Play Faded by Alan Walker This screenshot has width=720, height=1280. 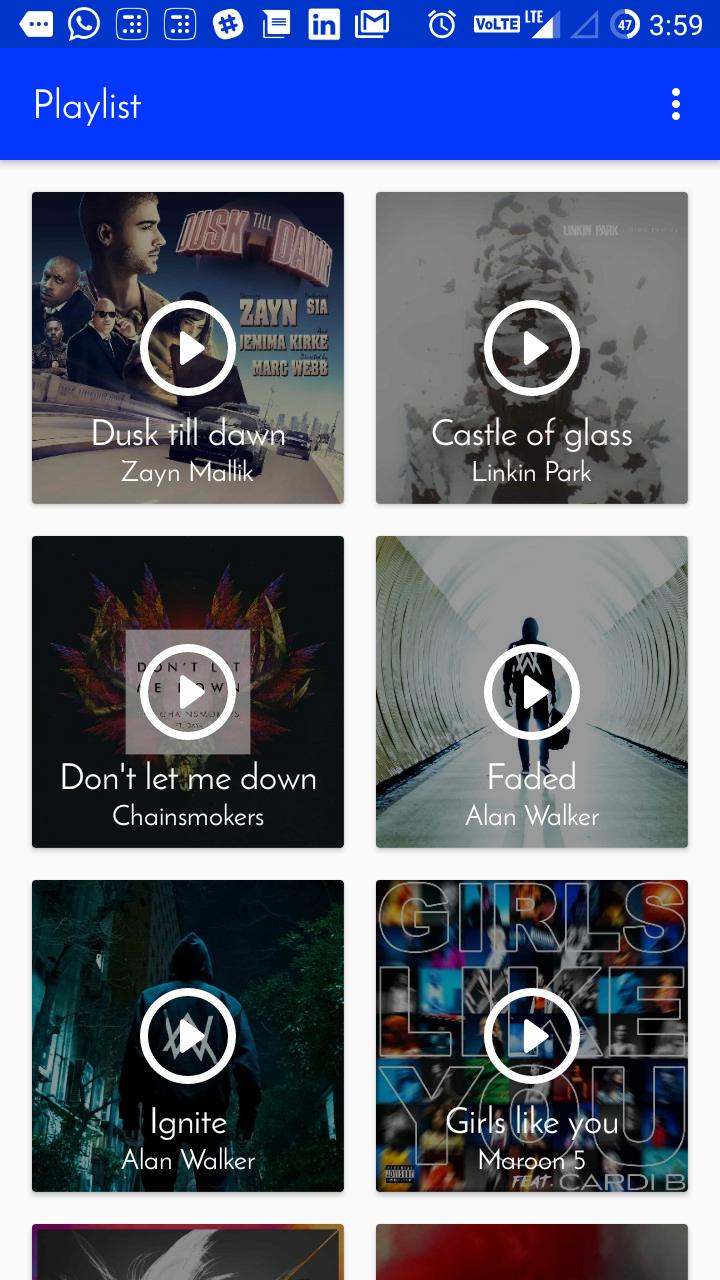click(x=532, y=692)
